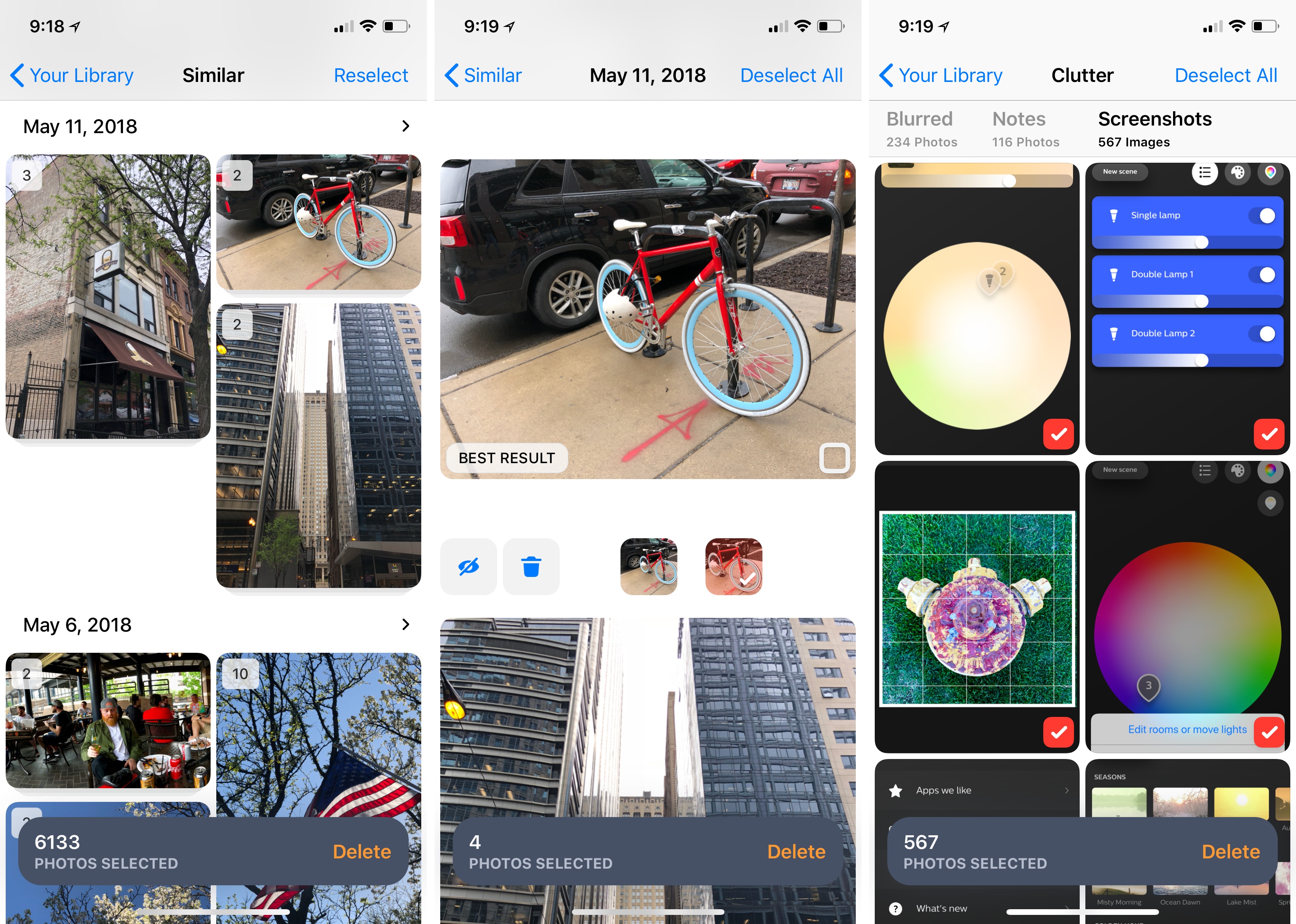Uncheck the Single lamp screenshot
Screen dimensions: 1296x924
(1269, 435)
